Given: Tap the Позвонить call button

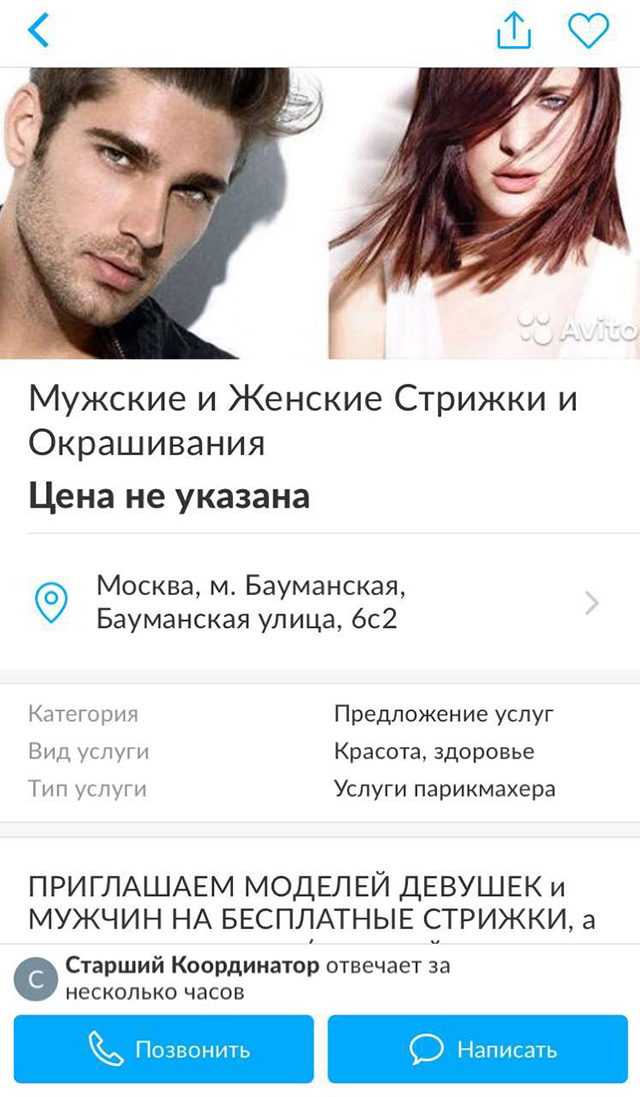Looking at the screenshot, I should [164, 1050].
